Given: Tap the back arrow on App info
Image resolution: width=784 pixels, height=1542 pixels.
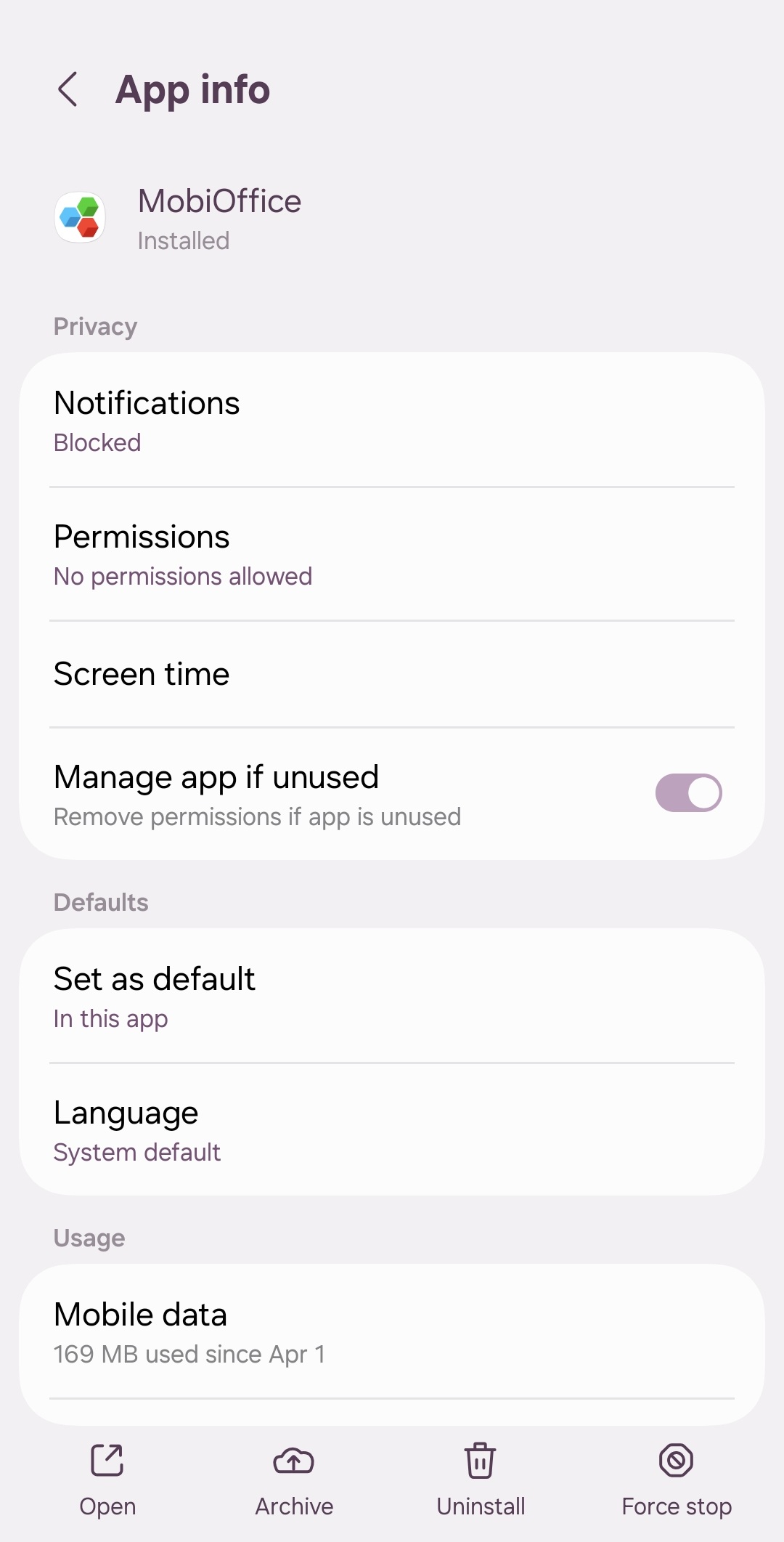Looking at the screenshot, I should [68, 89].
